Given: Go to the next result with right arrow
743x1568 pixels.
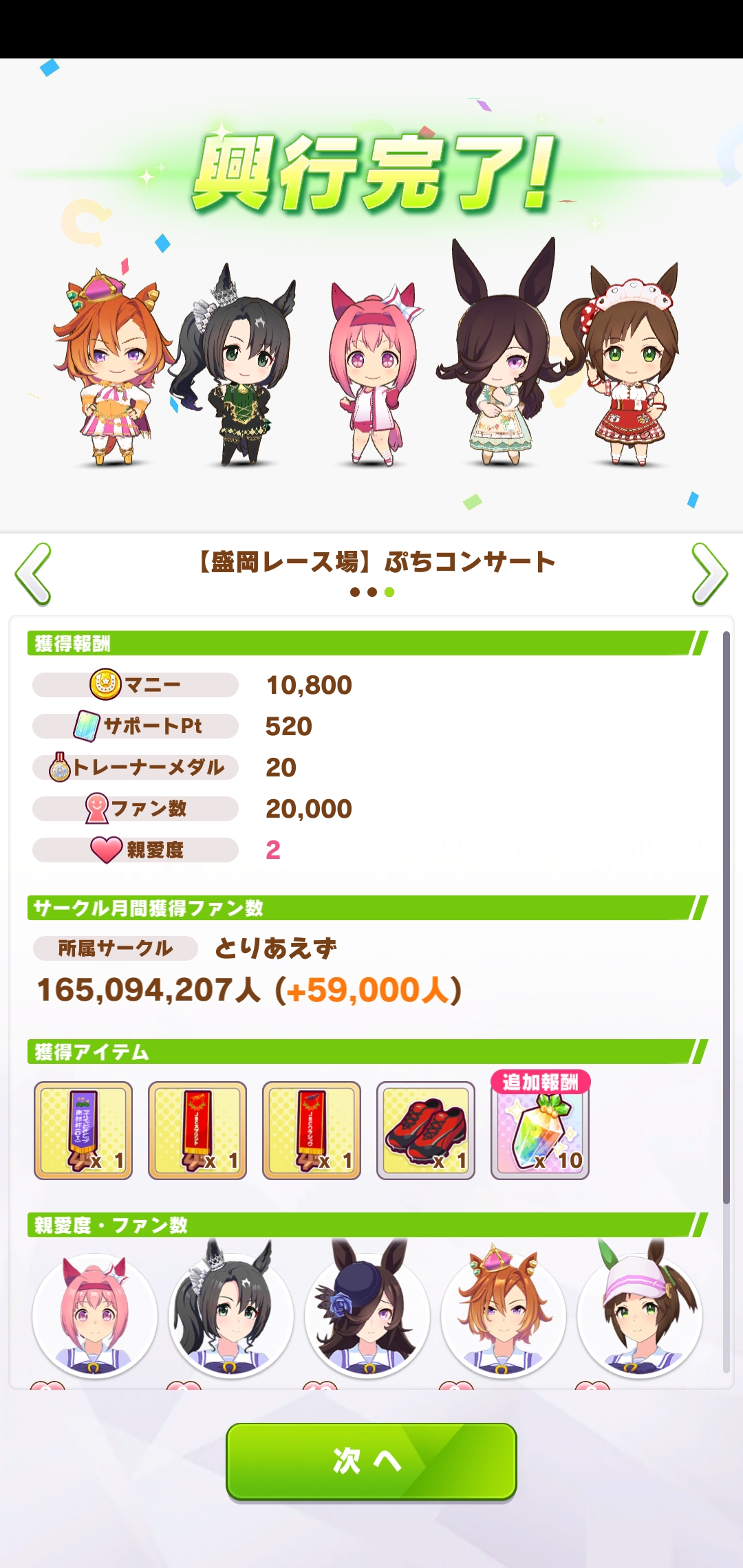Looking at the screenshot, I should tap(709, 574).
